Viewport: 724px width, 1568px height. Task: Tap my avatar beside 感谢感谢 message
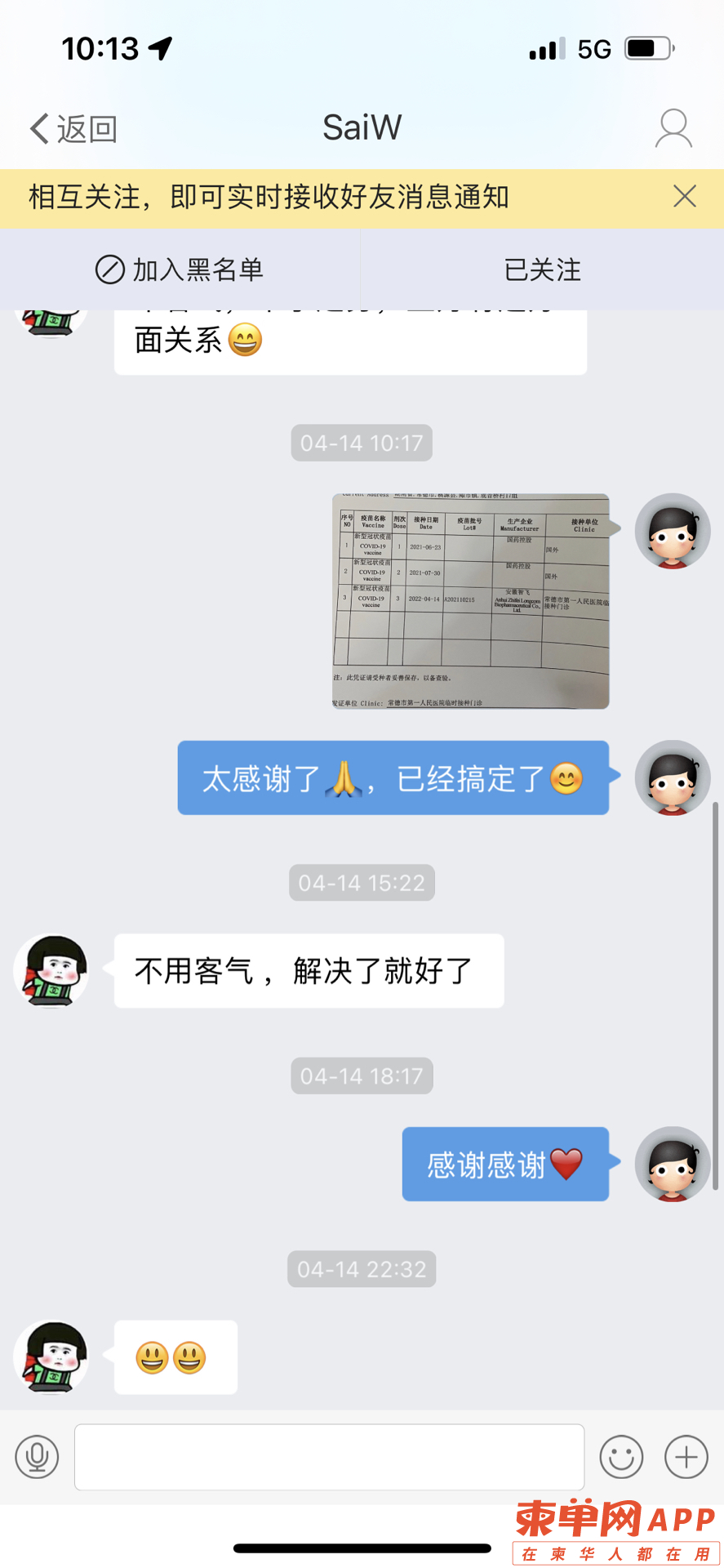[x=673, y=1164]
